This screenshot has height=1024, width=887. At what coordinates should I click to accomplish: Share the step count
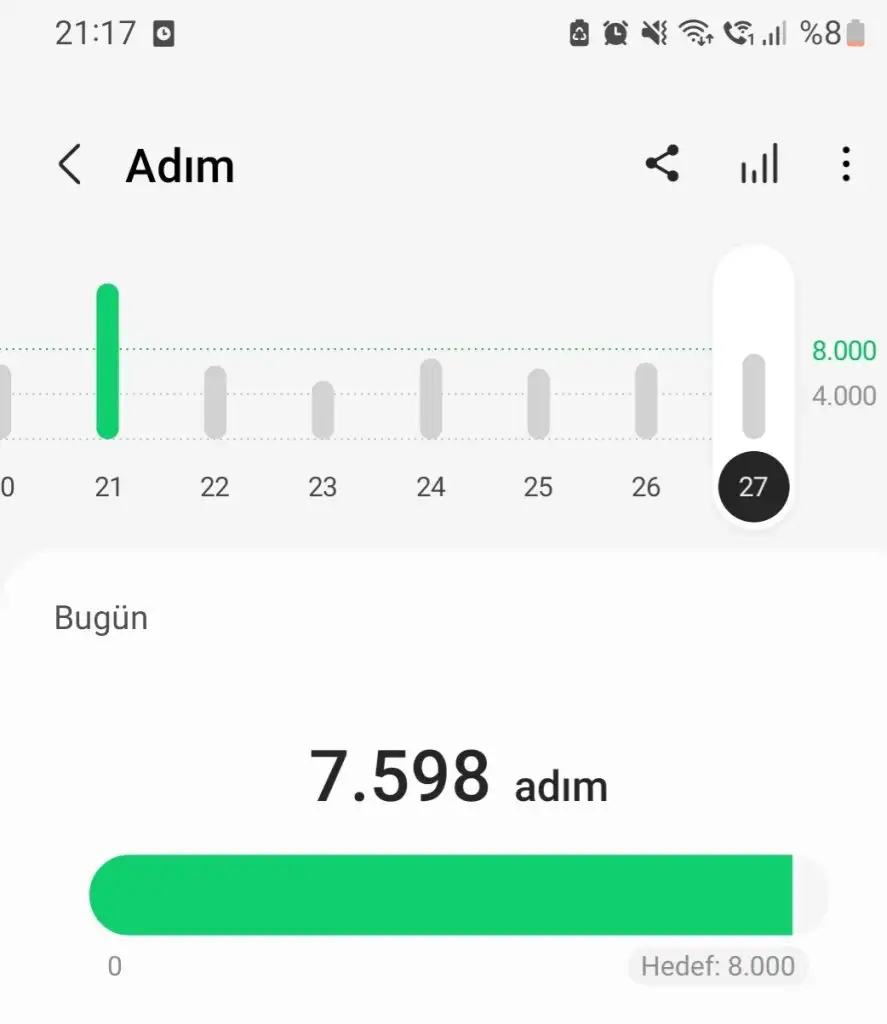[662, 164]
